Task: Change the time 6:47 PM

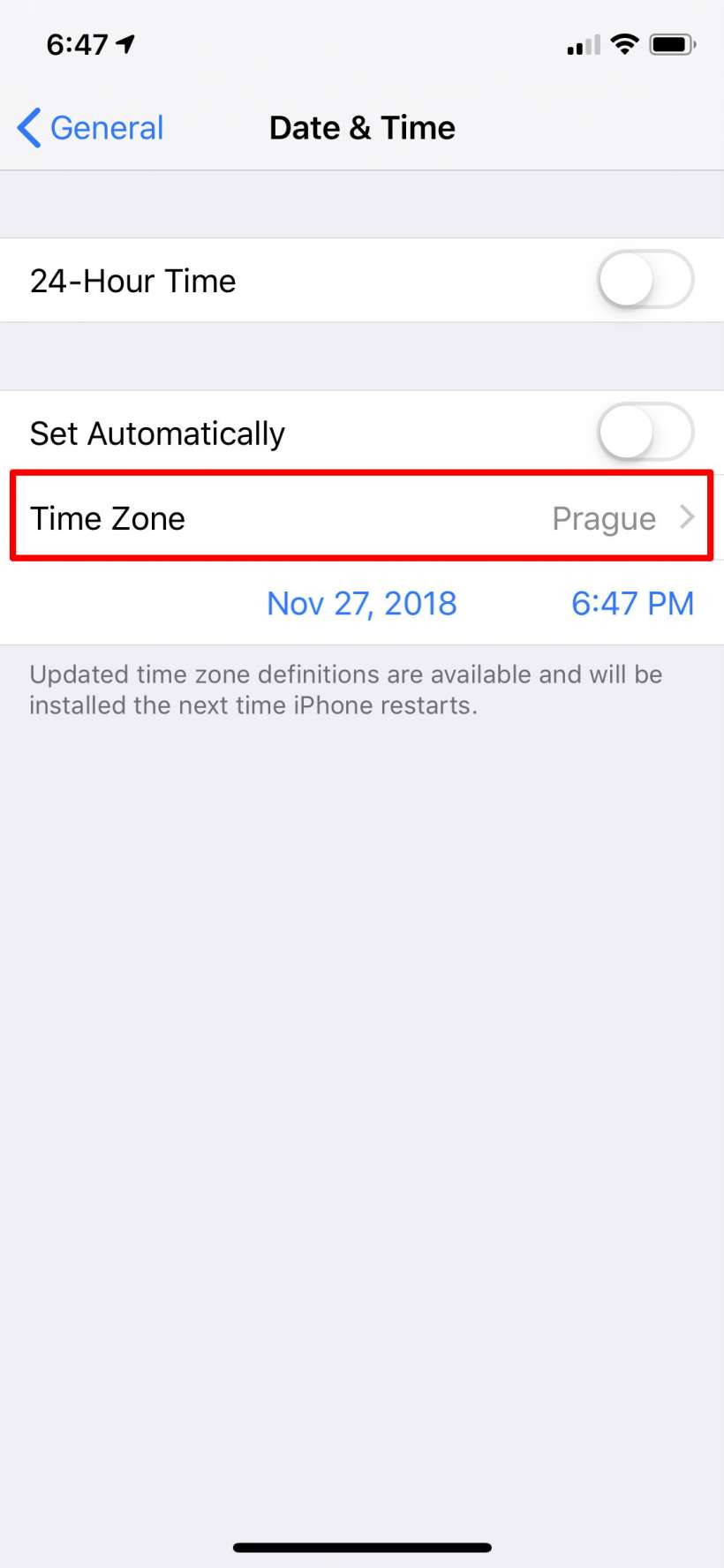Action: click(632, 603)
